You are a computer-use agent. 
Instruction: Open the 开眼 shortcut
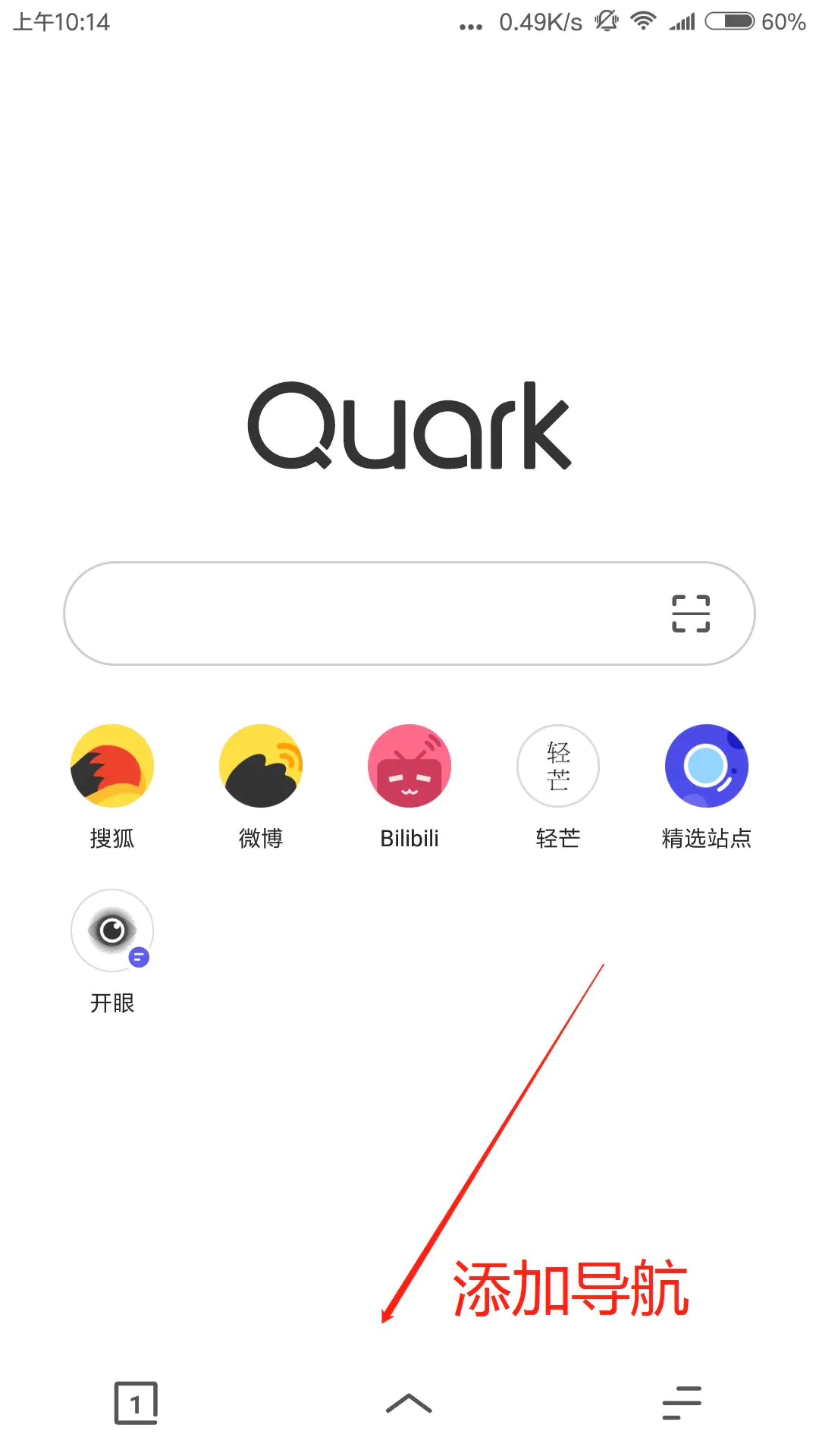[112, 930]
